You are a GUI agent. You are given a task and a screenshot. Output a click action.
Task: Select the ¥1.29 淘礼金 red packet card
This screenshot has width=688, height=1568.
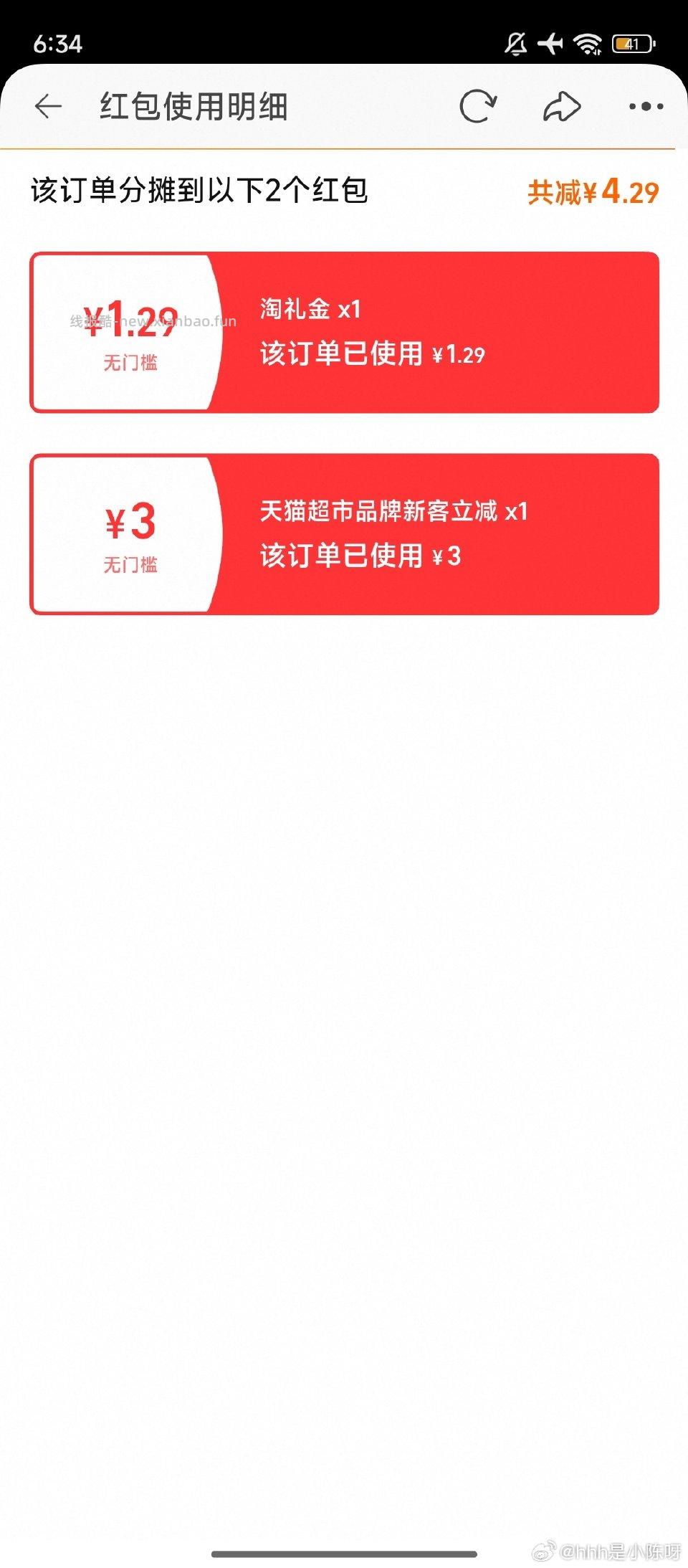pos(344,331)
